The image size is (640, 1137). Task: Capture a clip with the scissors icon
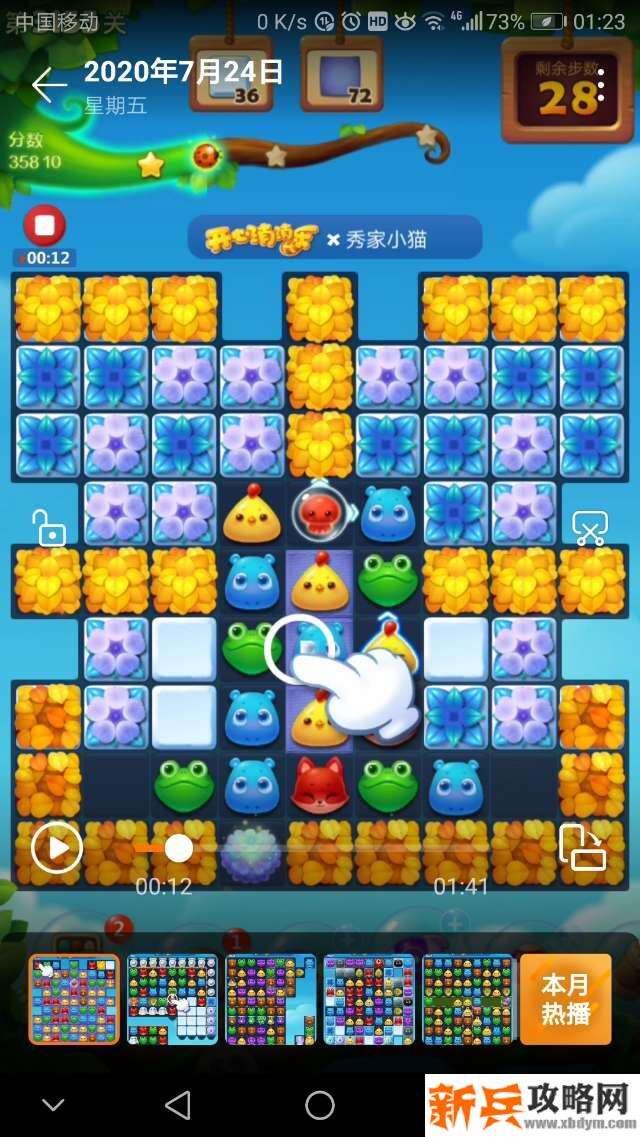coord(589,527)
